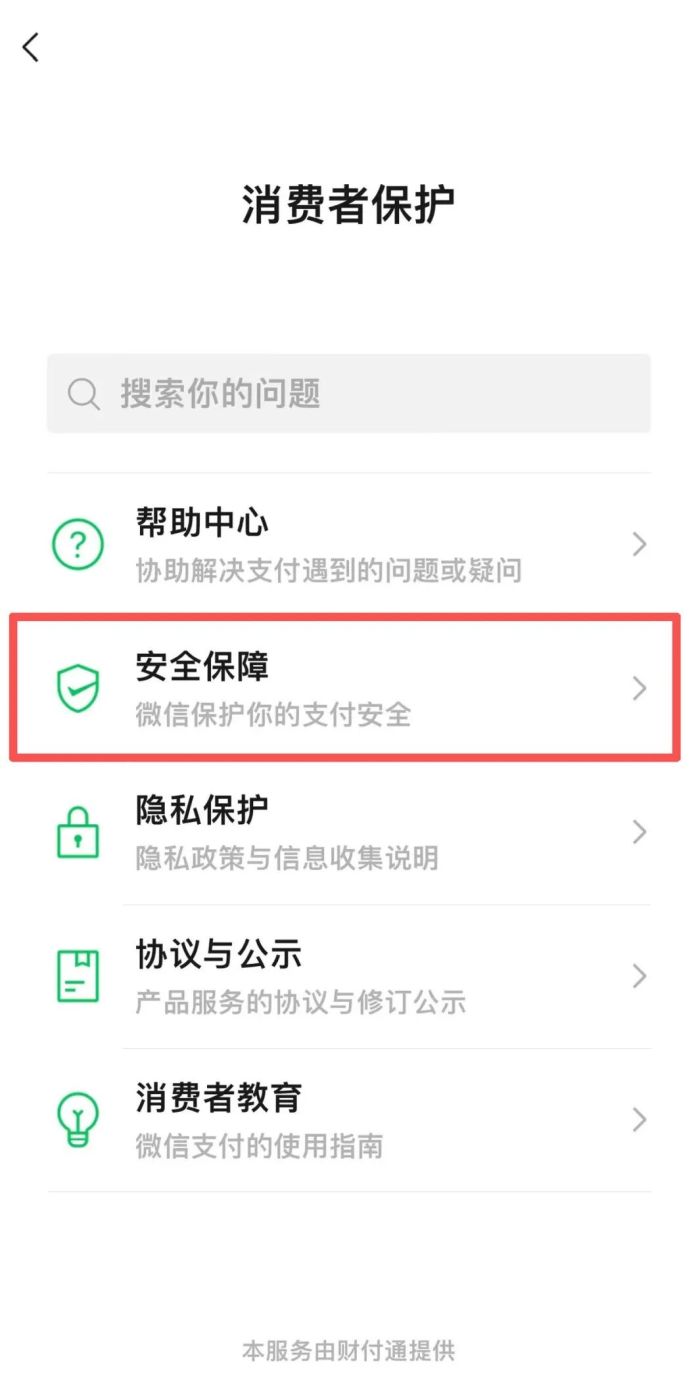Go back using the top-left arrow

(31, 47)
